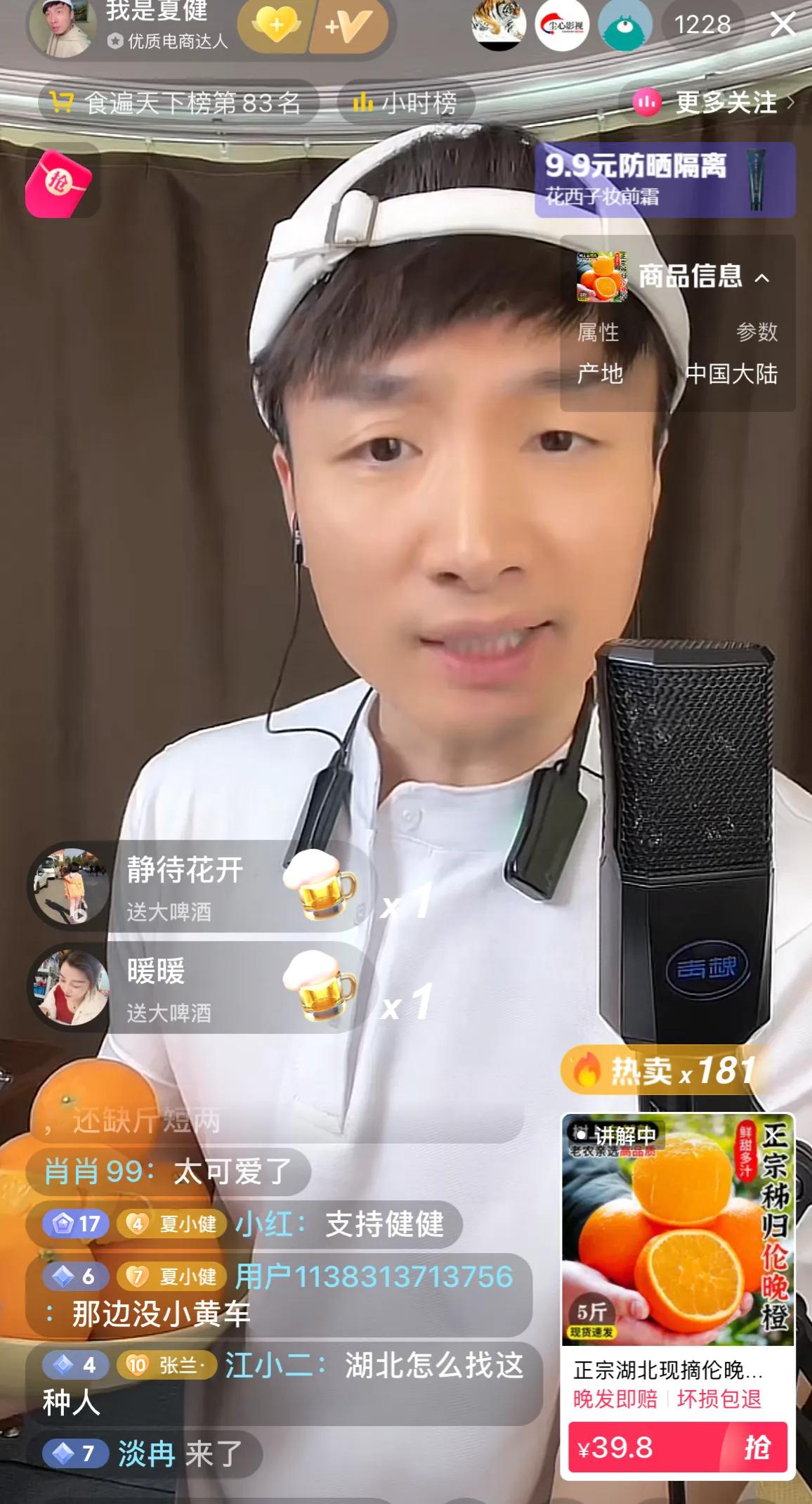
Task: Open viewer count 1228 list
Action: pyautogui.click(x=702, y=25)
